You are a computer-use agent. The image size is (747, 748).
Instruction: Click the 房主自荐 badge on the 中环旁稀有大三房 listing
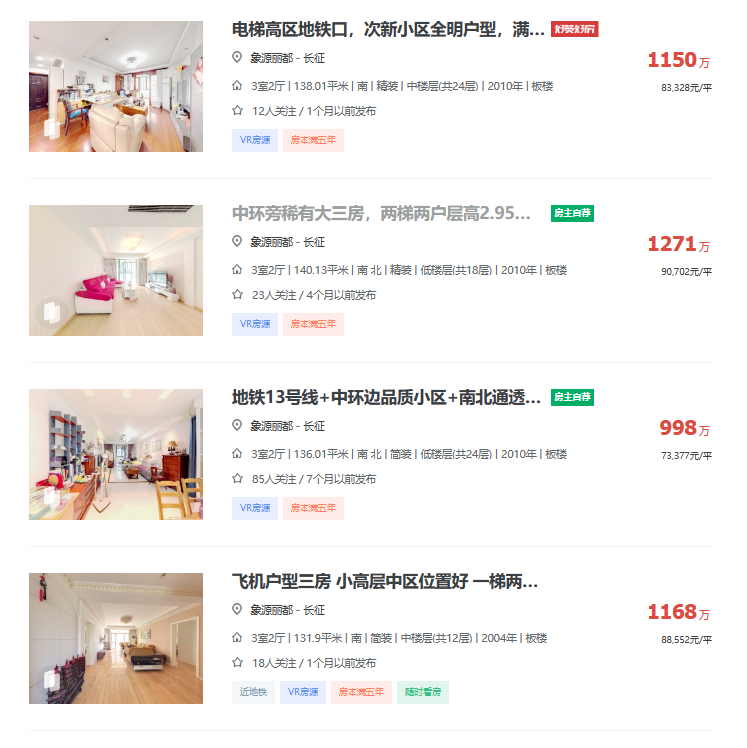[x=575, y=213]
